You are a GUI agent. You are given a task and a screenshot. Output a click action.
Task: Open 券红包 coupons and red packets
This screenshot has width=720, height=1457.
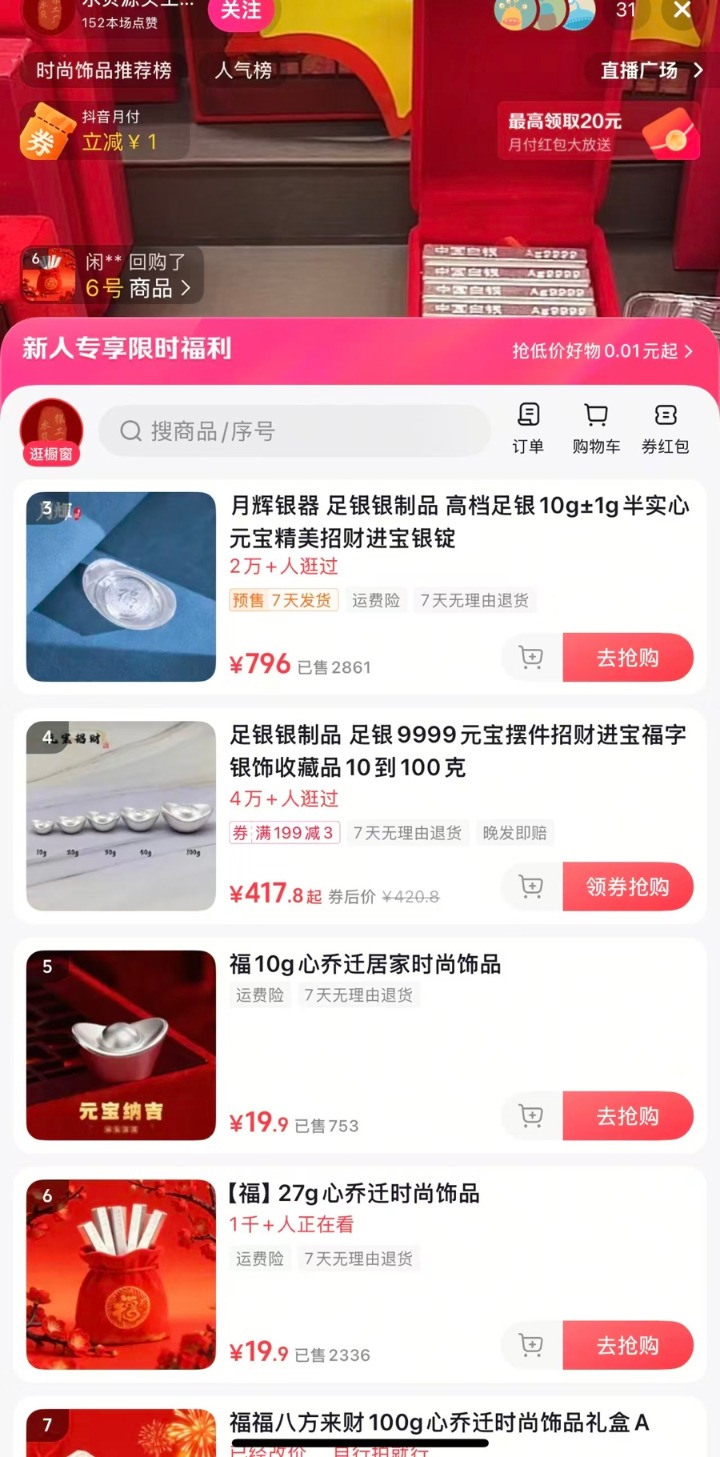click(x=665, y=429)
